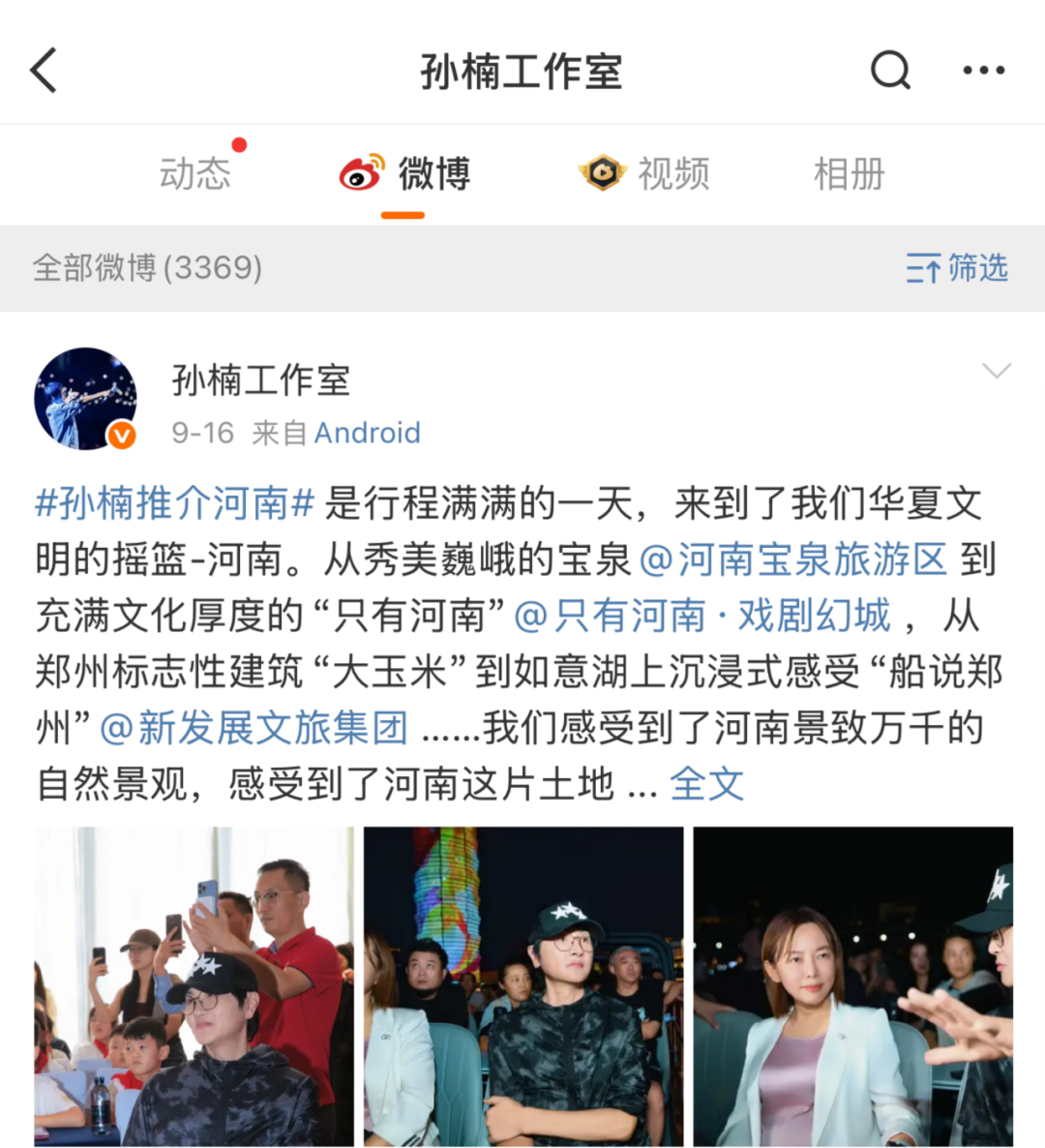Screen dimensions: 1045x1148
Task: Switch to the 动态 tab
Action: tap(195, 174)
